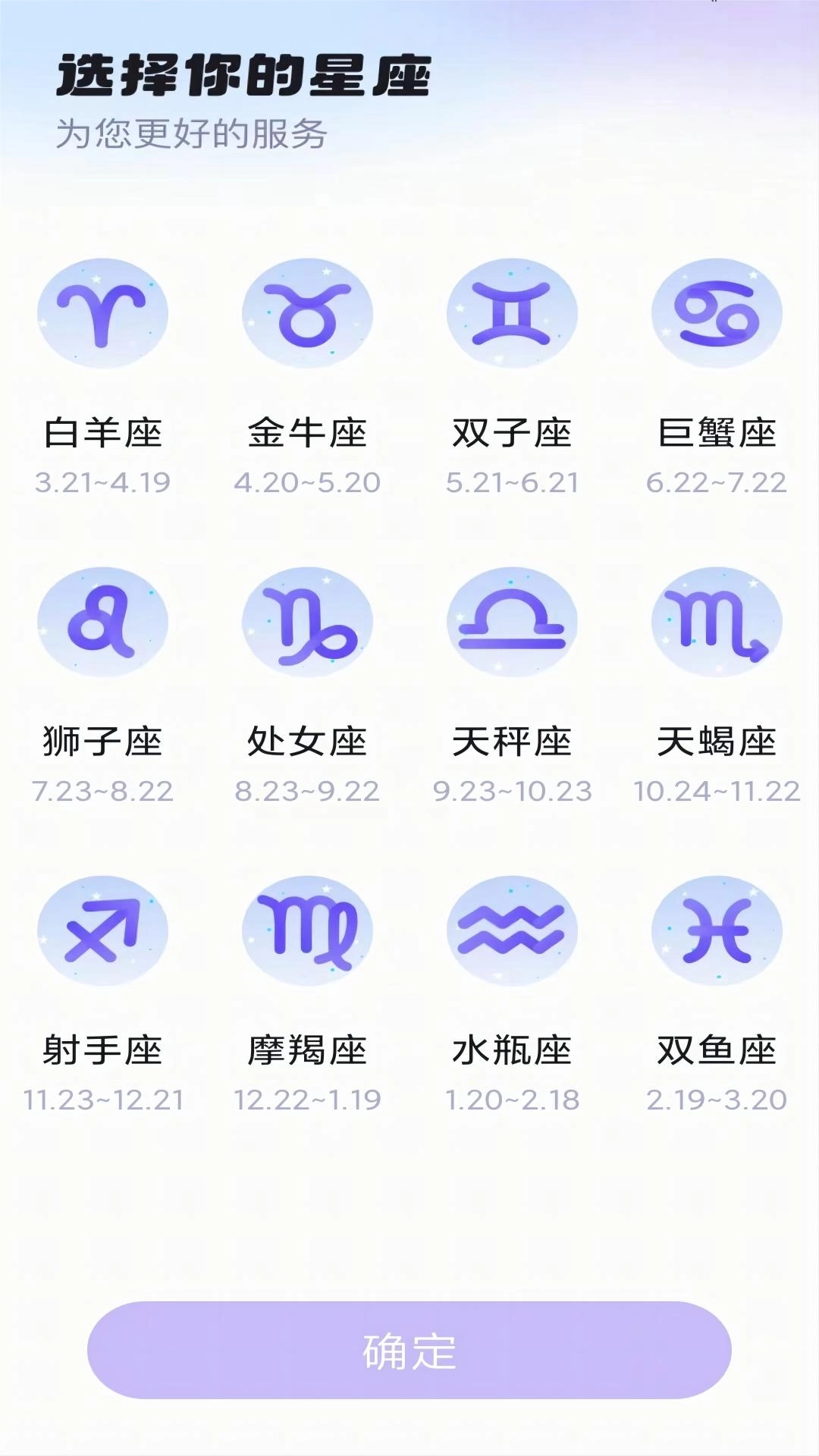819x1456 pixels.
Task: Select the Sagittarius (射手座) zodiac icon
Action: coord(102,931)
